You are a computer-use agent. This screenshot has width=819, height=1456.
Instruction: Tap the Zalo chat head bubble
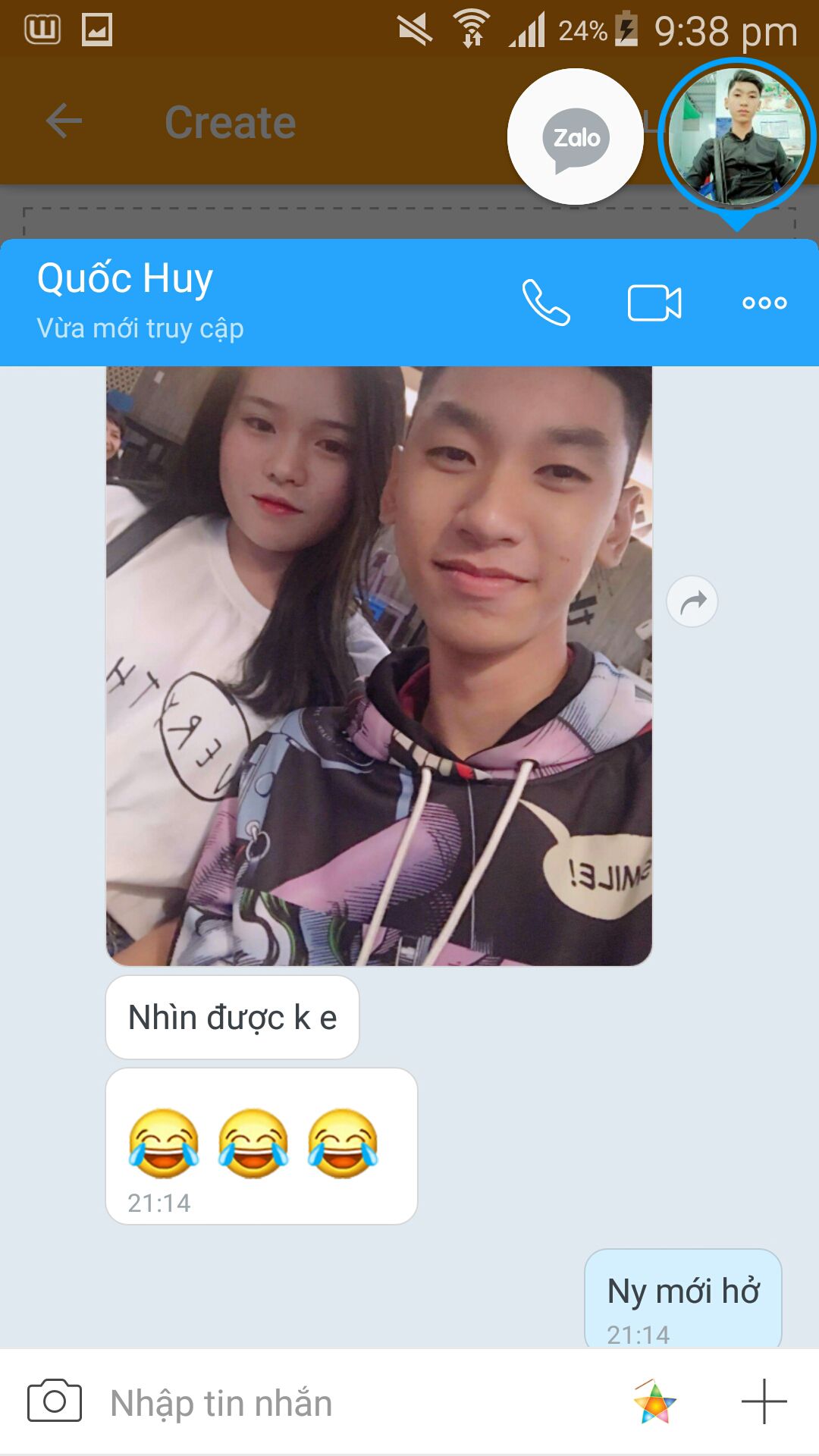tap(576, 137)
